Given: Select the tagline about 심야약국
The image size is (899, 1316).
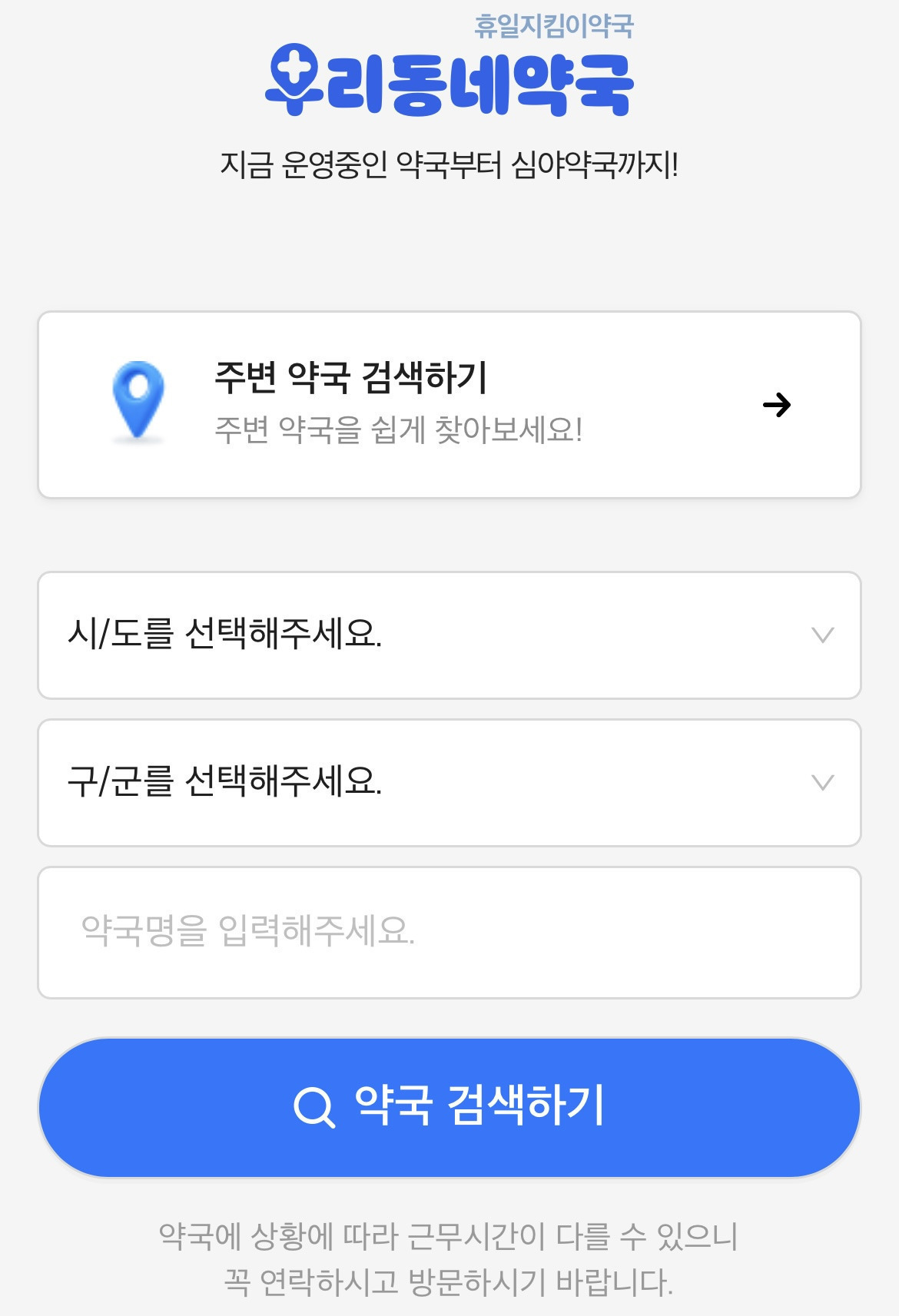Looking at the screenshot, I should pyautogui.click(x=449, y=161).
